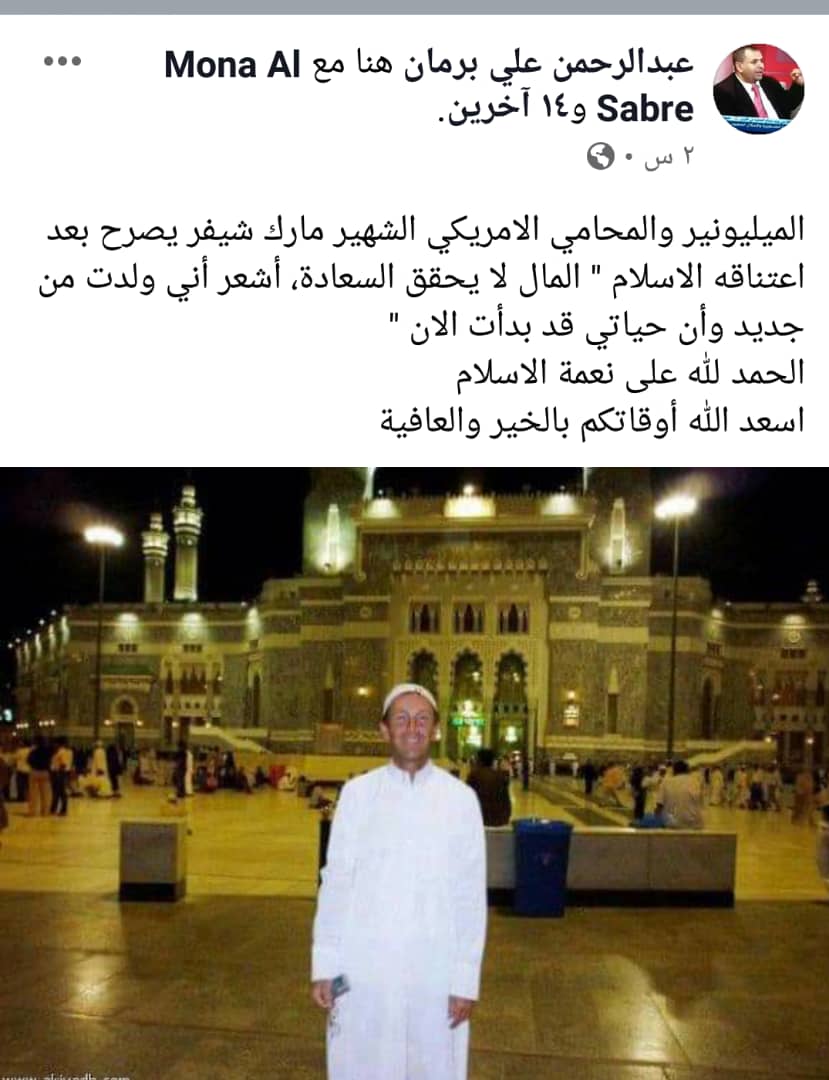
Task: Open the post's three-dot options menu
Action: [x=62, y=61]
